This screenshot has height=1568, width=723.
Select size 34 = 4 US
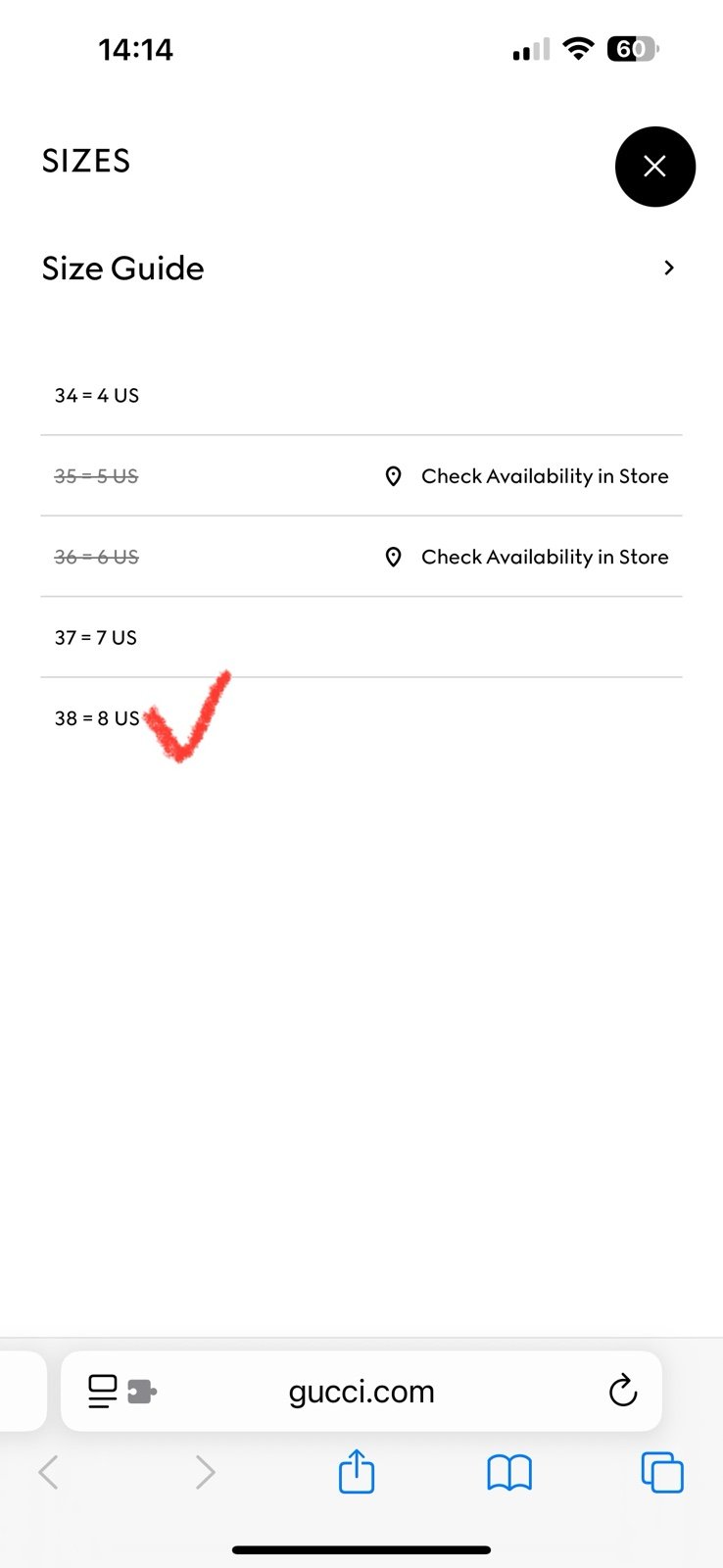[x=361, y=396]
